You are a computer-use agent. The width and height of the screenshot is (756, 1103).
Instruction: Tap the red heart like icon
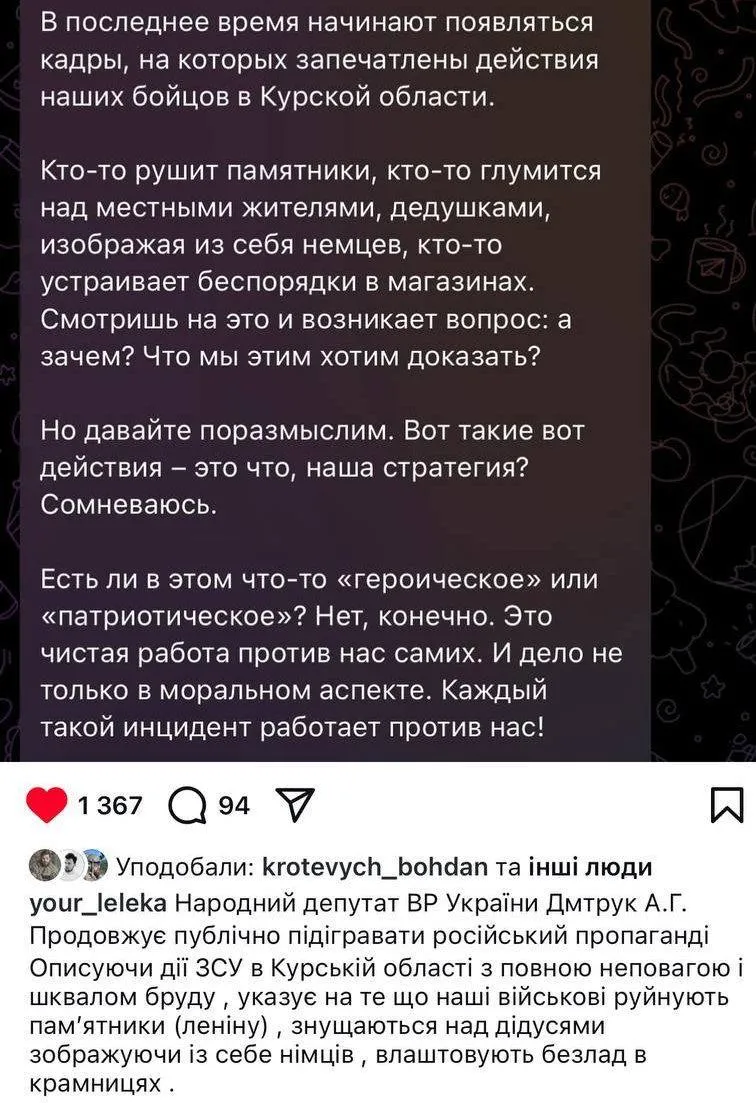pos(46,804)
